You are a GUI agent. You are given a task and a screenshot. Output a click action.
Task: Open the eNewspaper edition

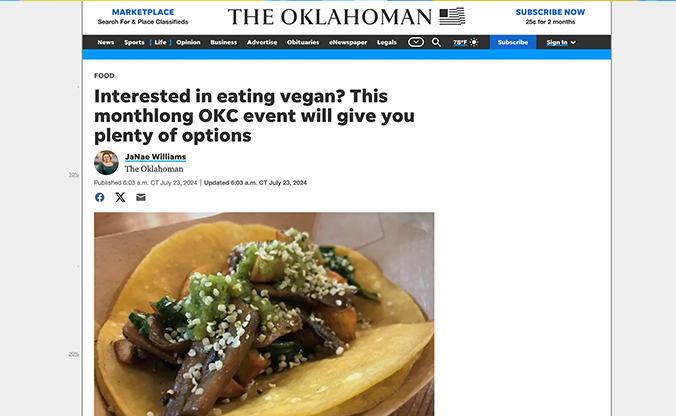pos(349,42)
